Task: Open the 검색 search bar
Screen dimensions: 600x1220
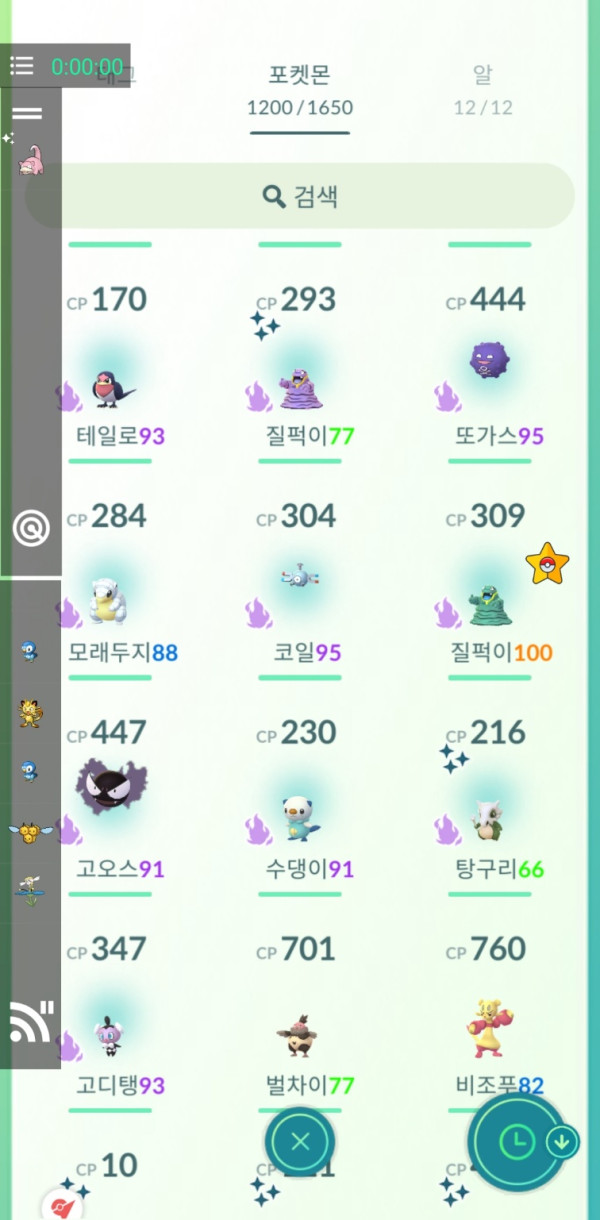Action: 300,196
